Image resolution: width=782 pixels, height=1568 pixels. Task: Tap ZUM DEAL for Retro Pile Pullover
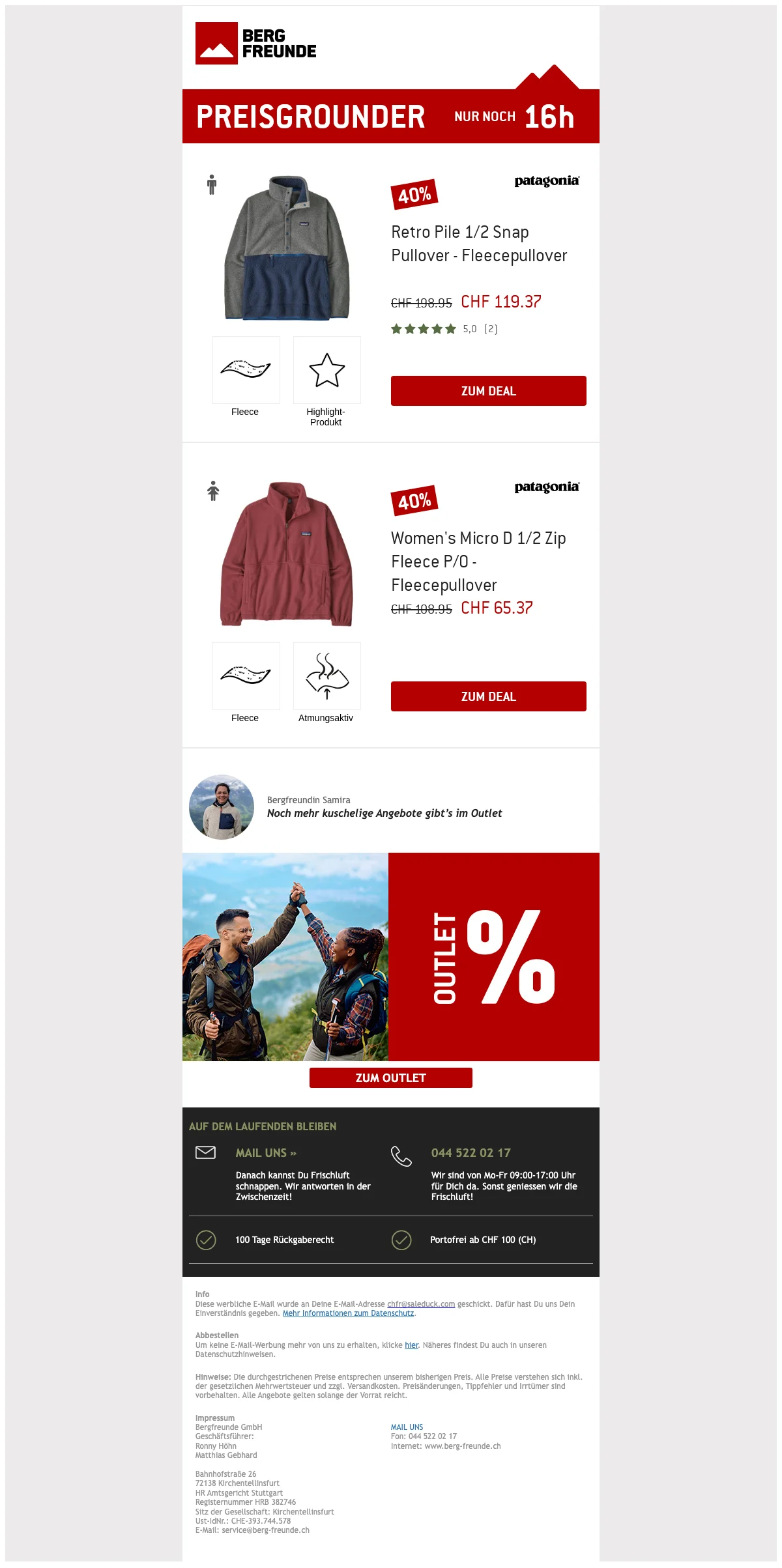[488, 391]
